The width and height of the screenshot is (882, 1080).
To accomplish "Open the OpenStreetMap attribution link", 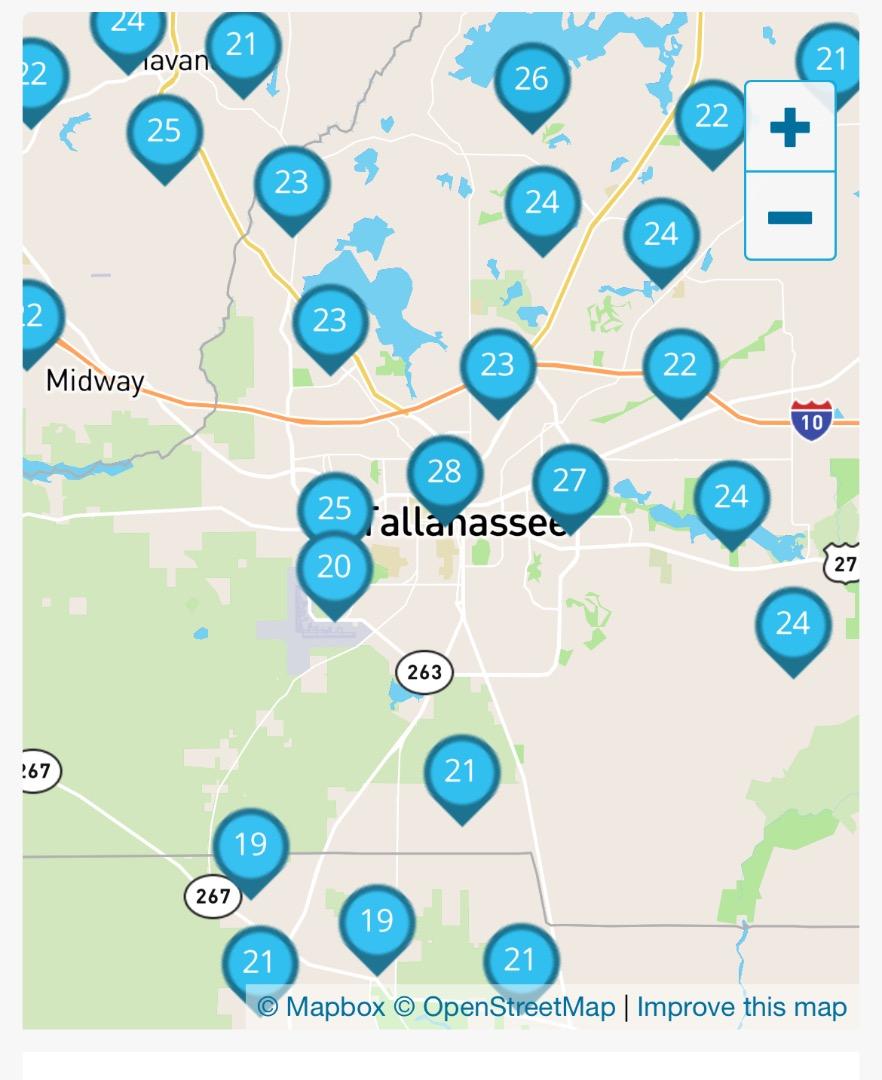I will [x=505, y=1006].
